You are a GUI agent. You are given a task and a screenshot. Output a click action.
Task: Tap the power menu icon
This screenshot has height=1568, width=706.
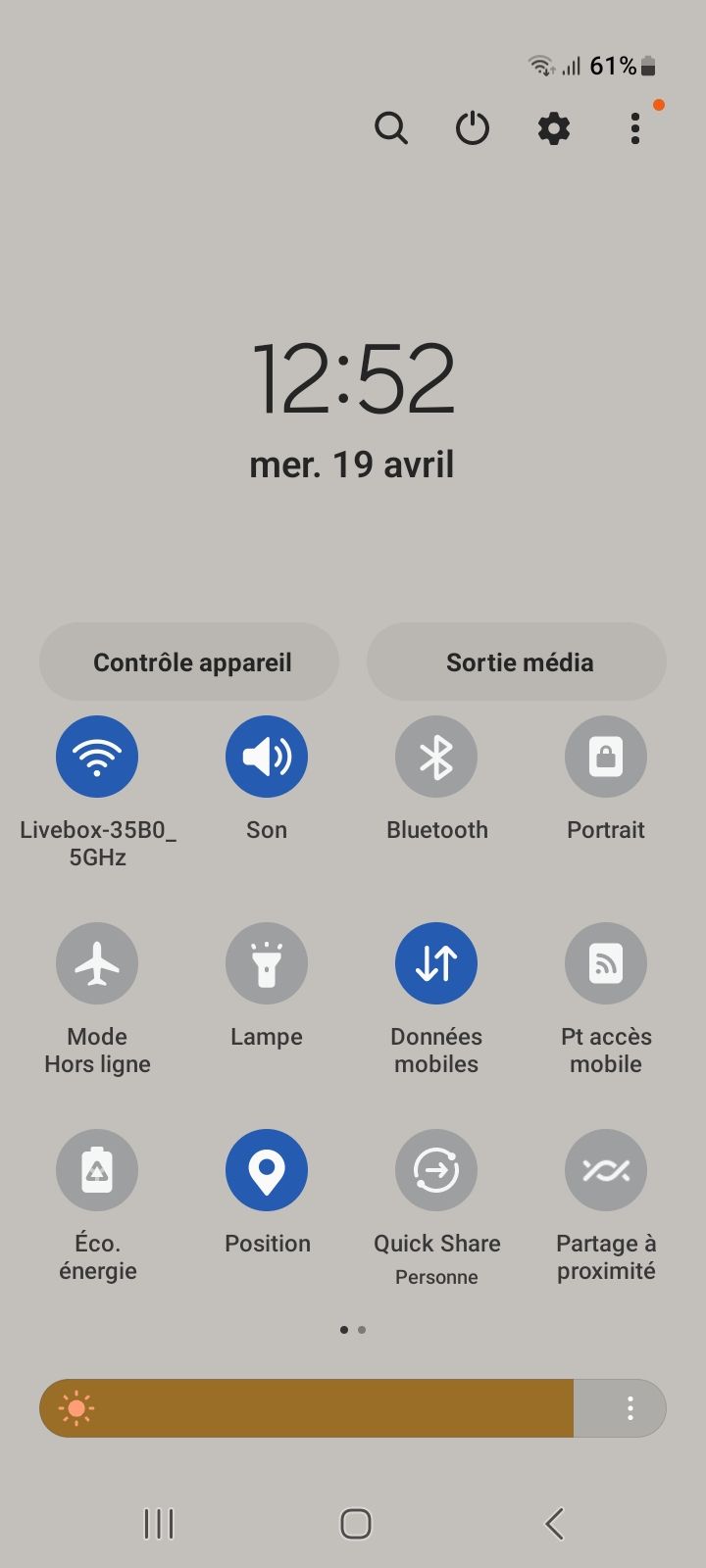click(472, 128)
